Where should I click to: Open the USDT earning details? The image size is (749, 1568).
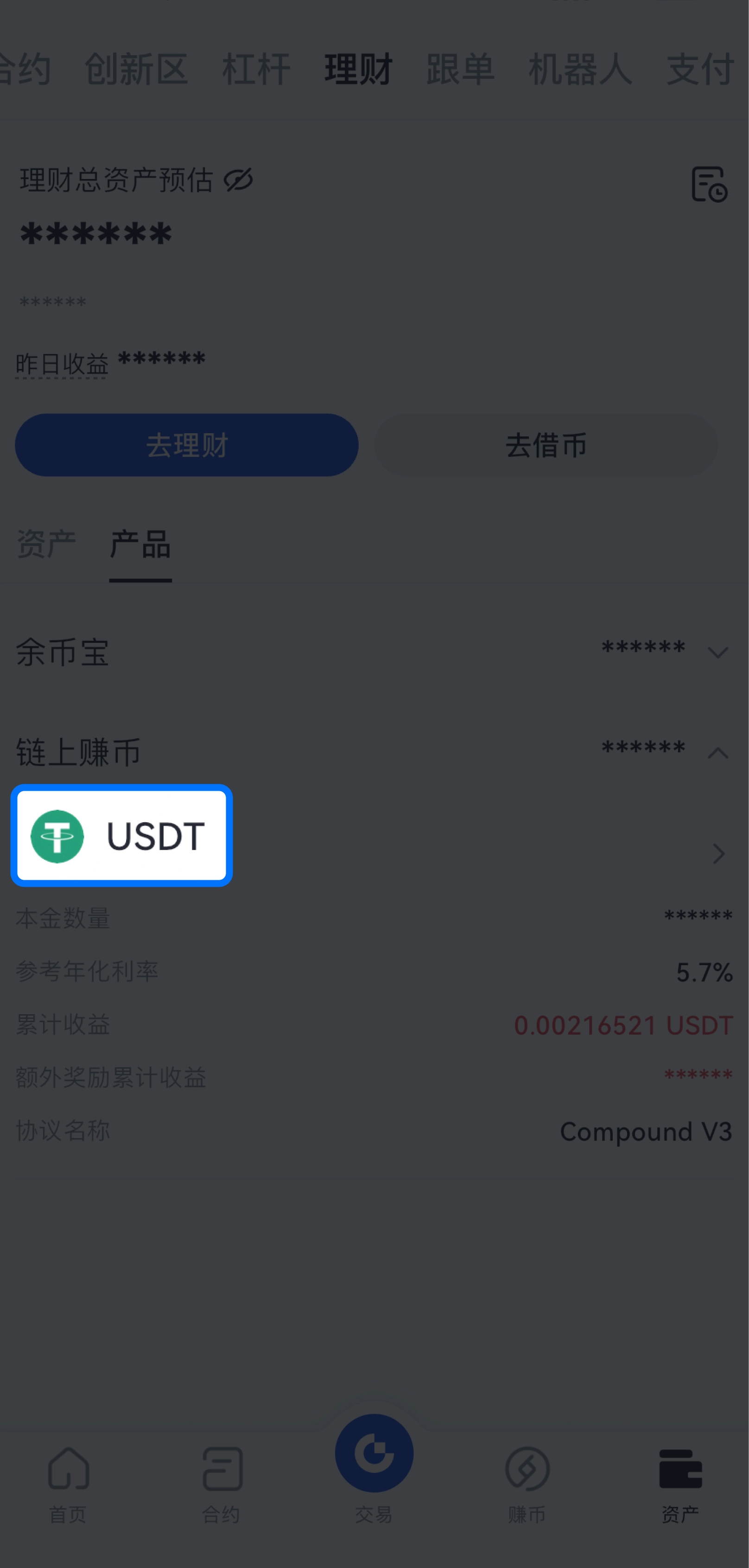click(718, 853)
